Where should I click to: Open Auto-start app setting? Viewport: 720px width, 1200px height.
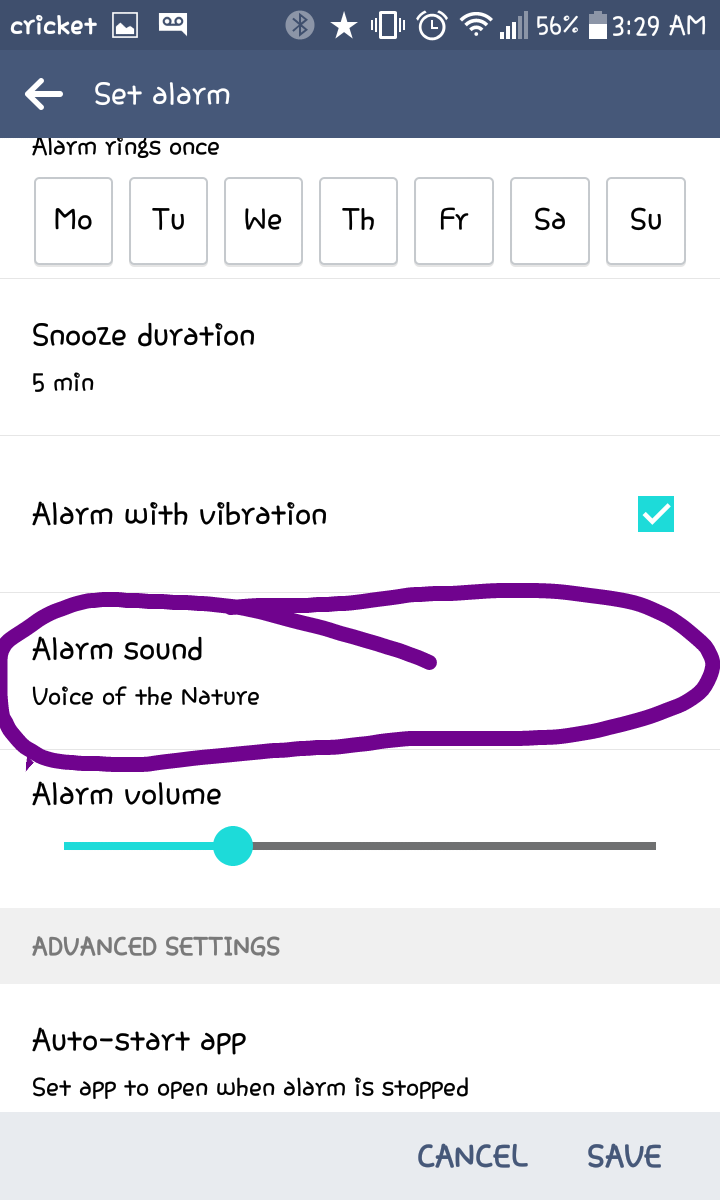(360, 1060)
